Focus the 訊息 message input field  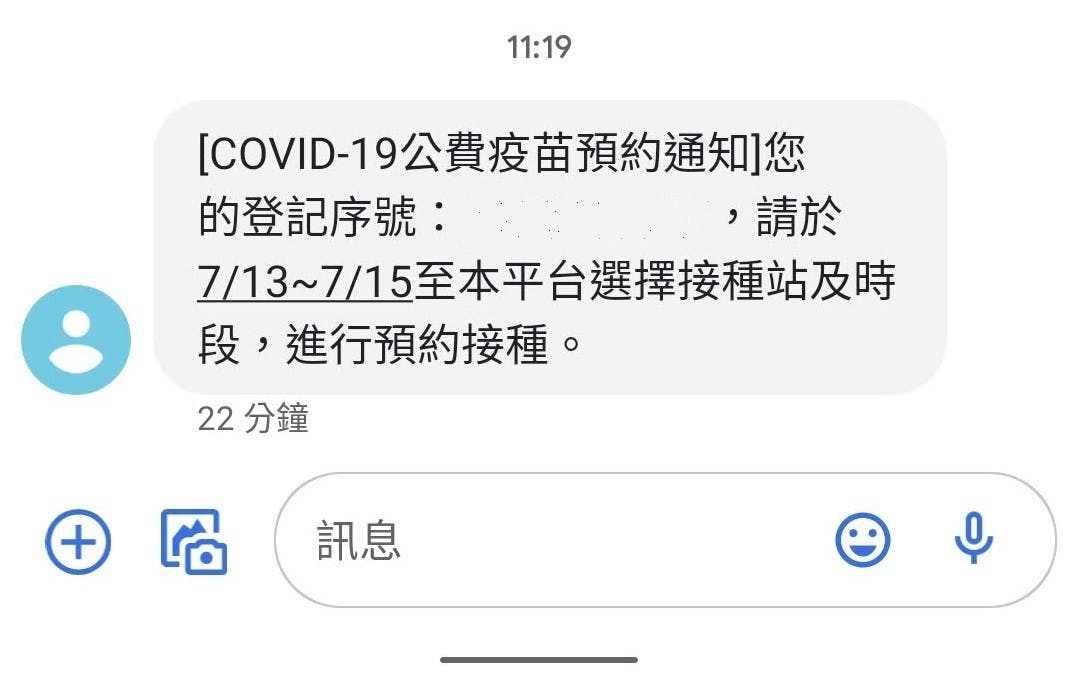[560, 541]
